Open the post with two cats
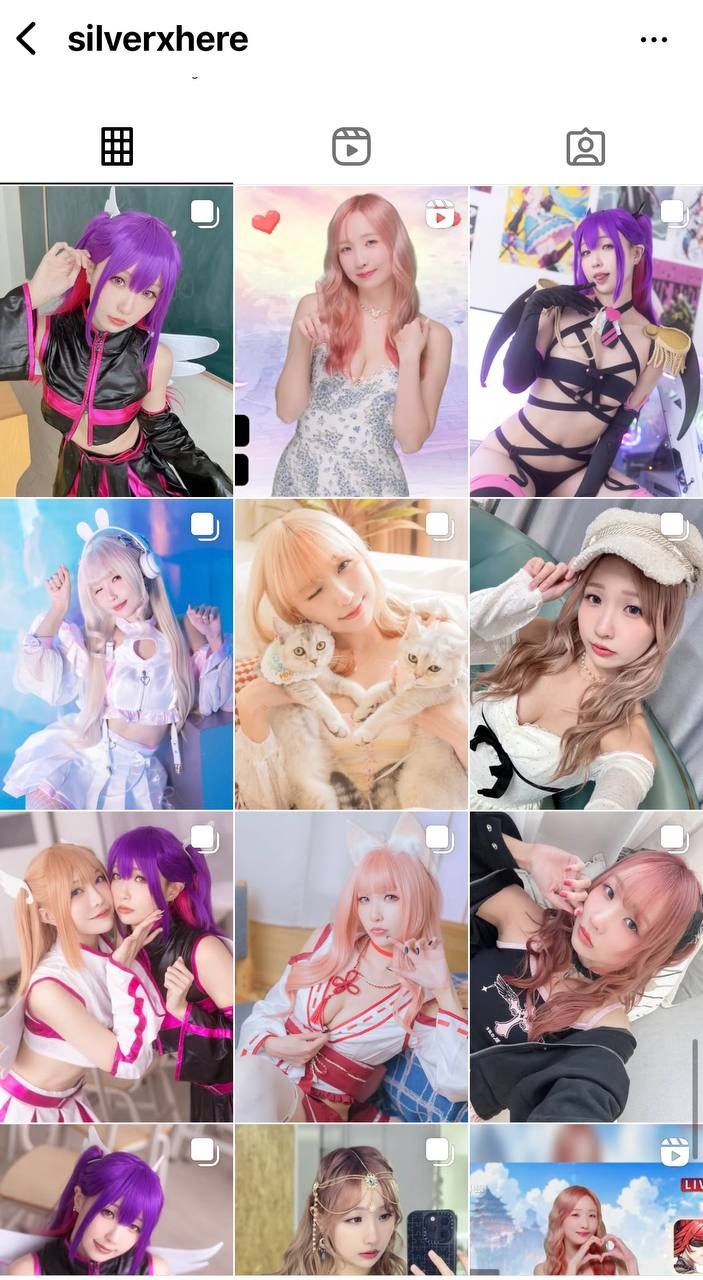Screen dimensions: 703x1280 351,654
